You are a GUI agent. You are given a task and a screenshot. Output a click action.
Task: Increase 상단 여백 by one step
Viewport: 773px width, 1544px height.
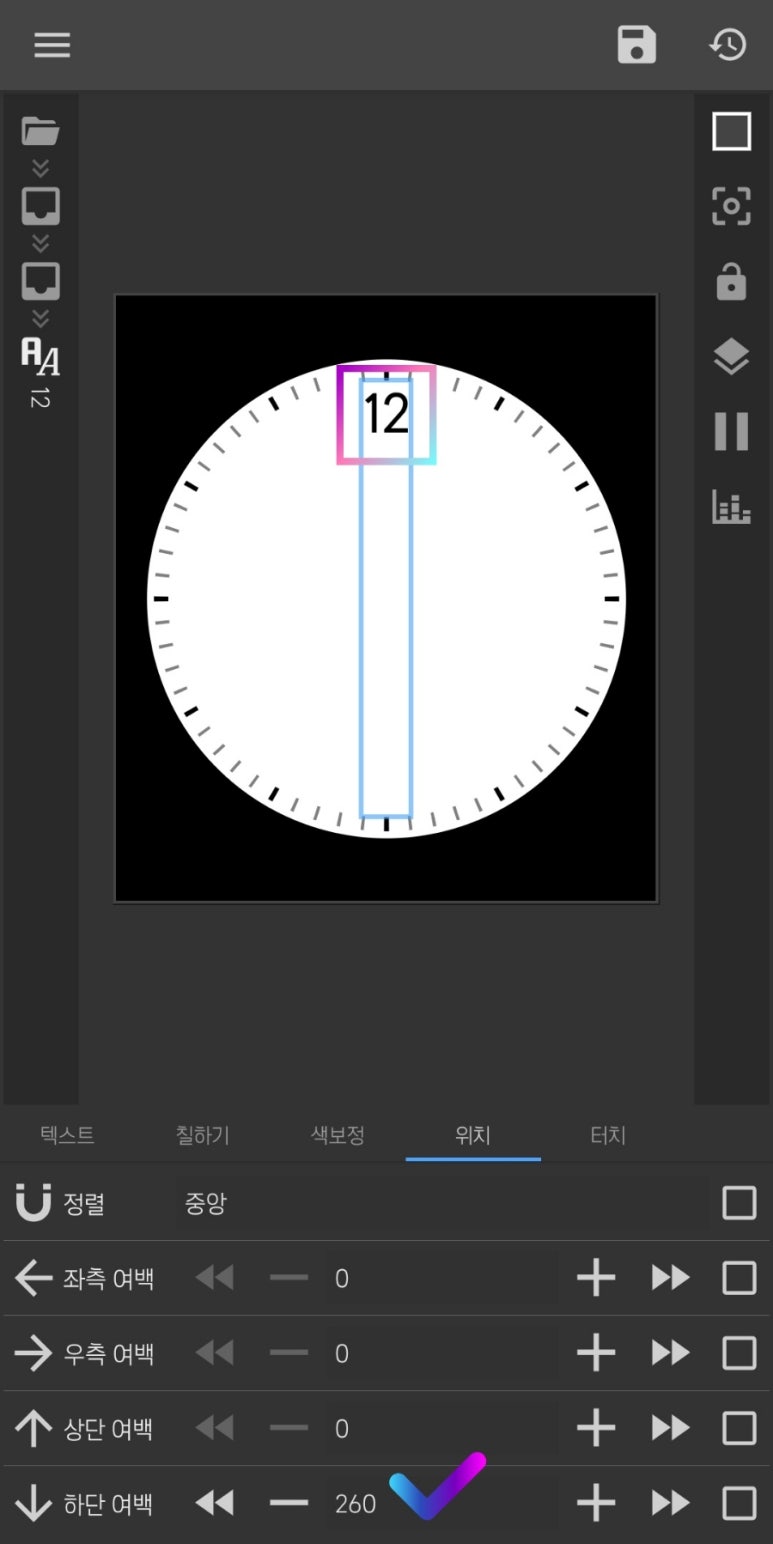596,1428
